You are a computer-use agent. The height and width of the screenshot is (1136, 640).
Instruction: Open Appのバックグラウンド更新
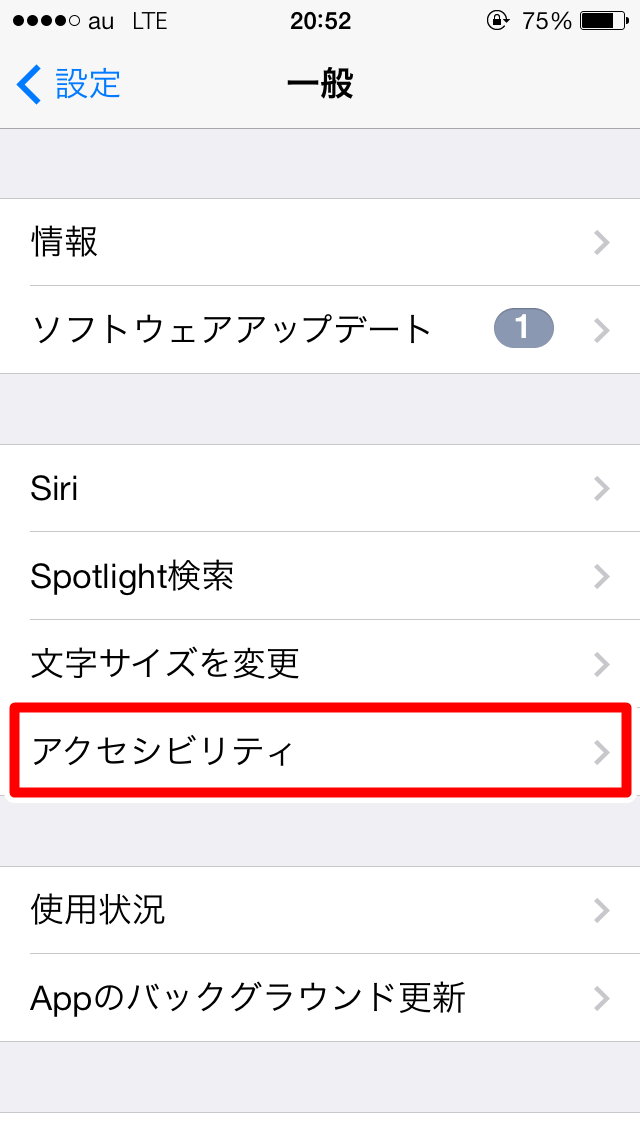320,997
